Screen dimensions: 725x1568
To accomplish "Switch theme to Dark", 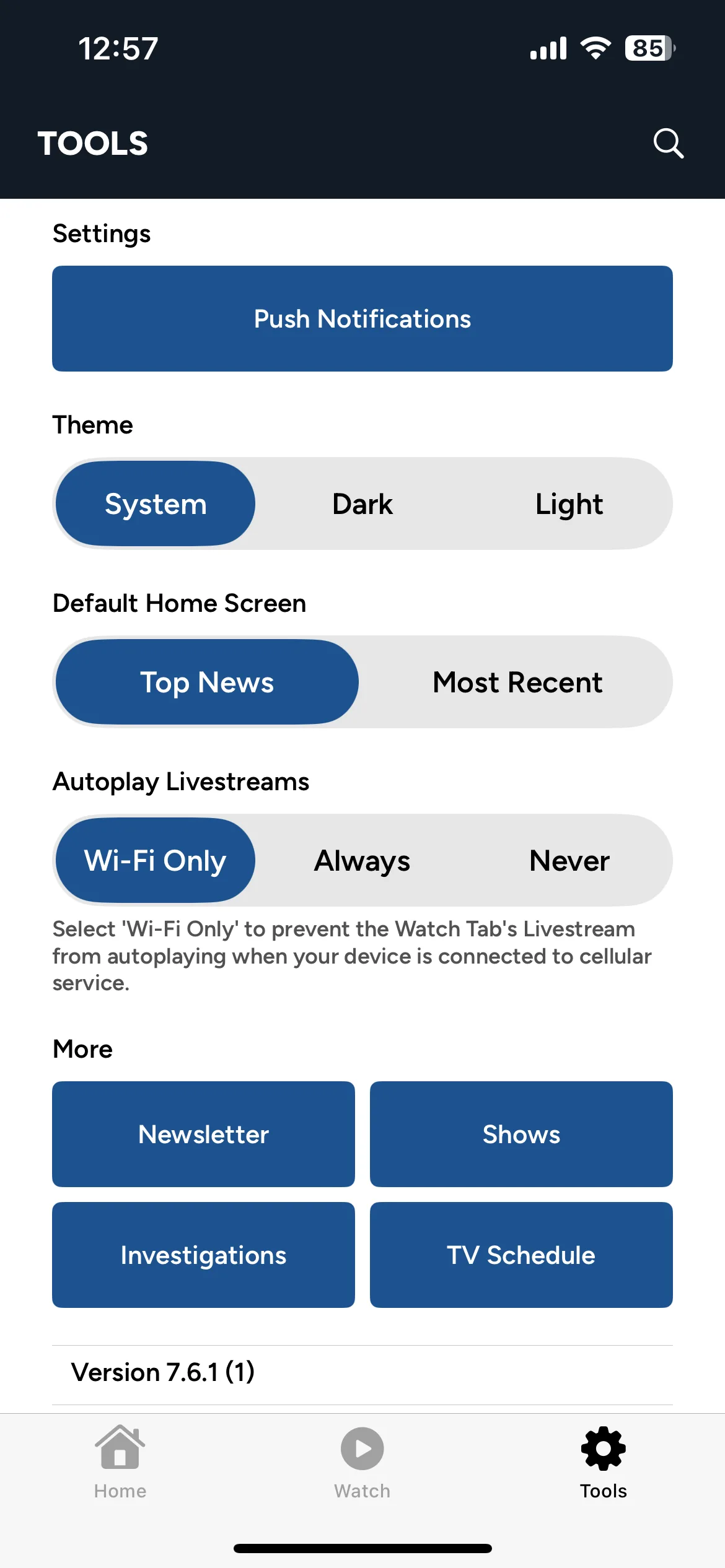I will pos(362,504).
